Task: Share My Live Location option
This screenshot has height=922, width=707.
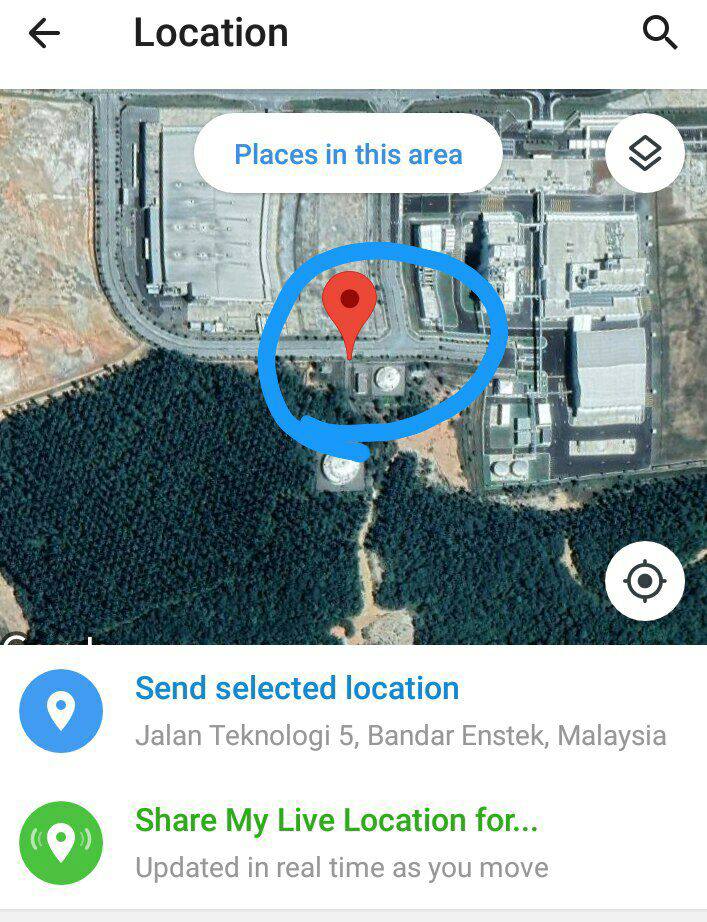Action: [x=337, y=821]
